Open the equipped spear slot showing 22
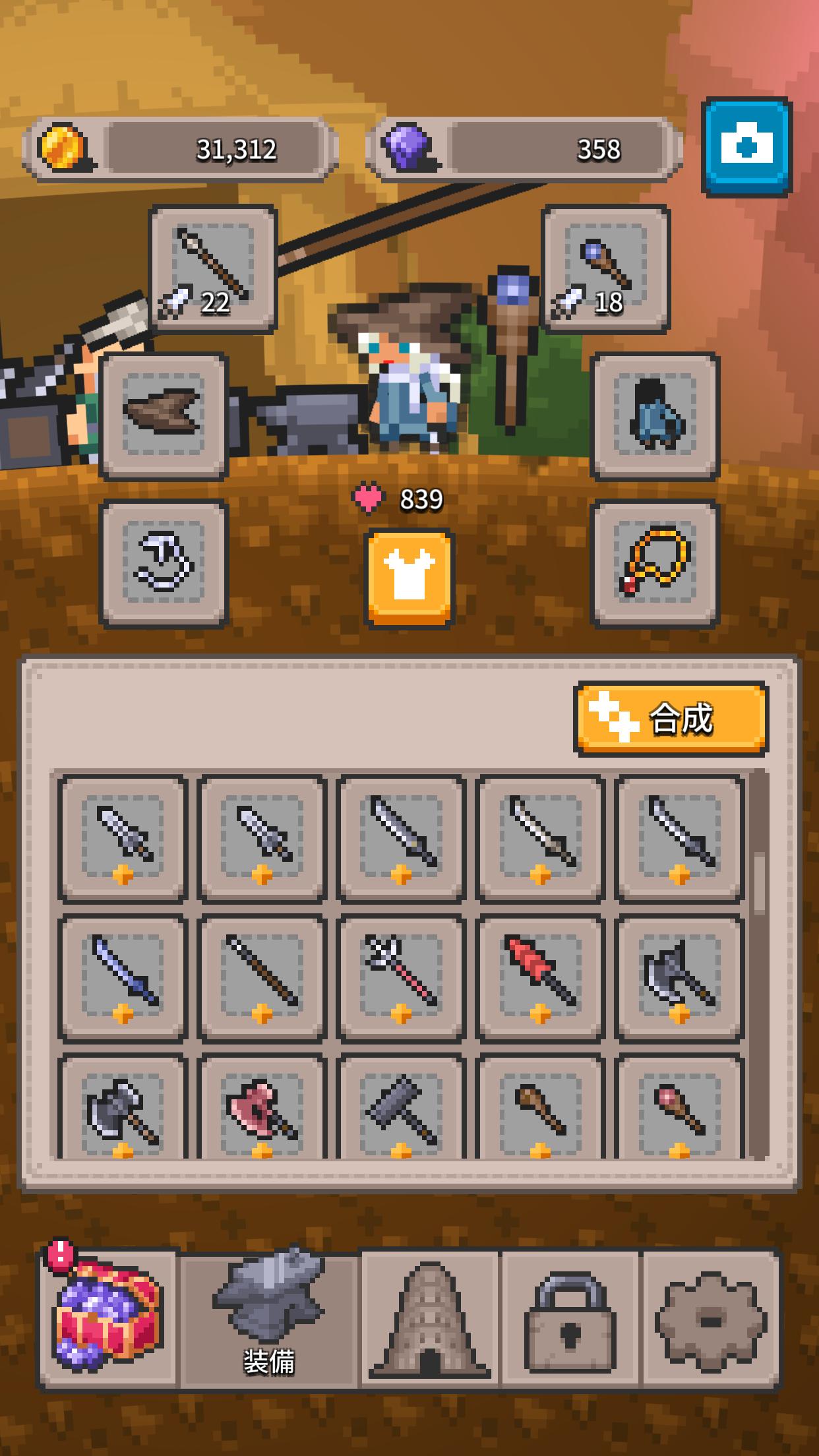The image size is (819, 1456). [213, 268]
